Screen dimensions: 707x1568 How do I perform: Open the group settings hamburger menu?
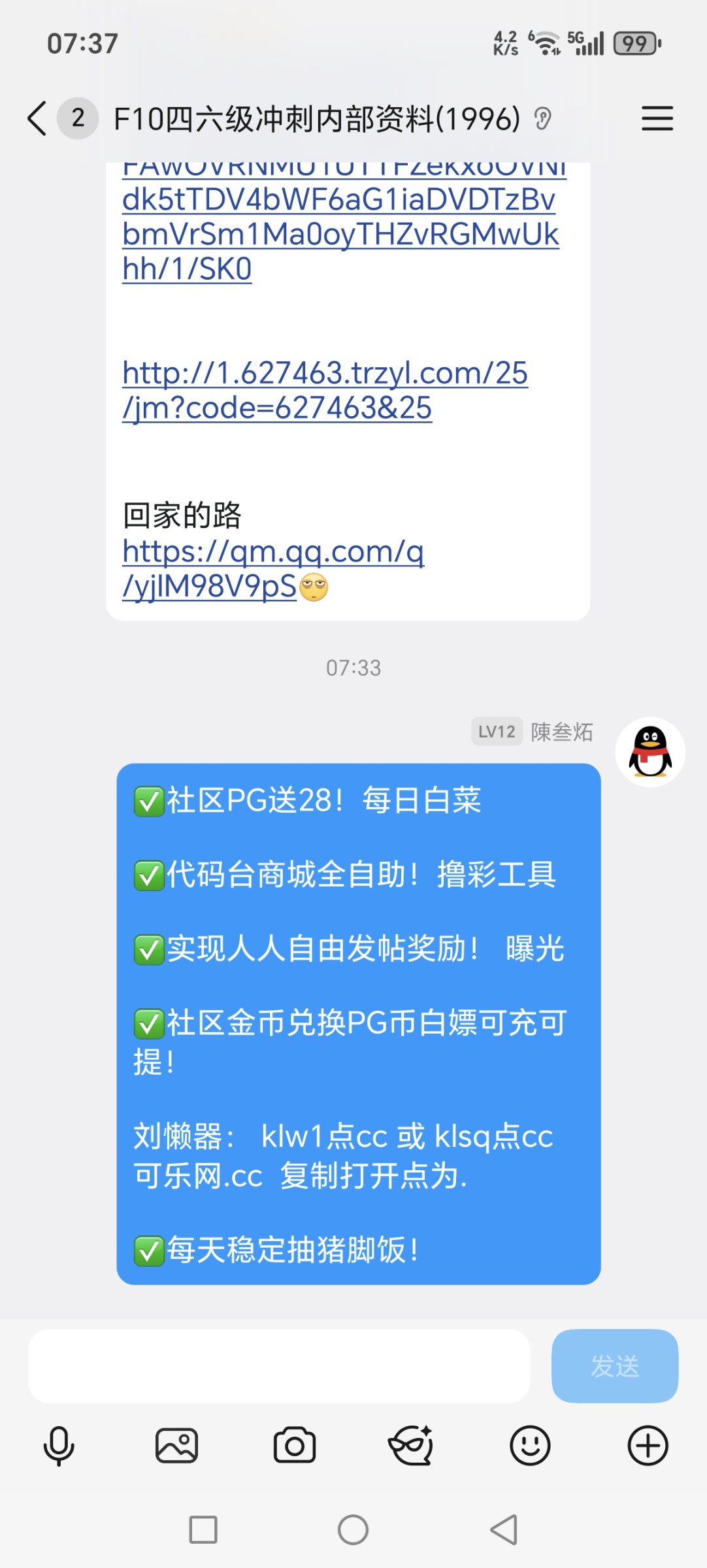[x=657, y=119]
